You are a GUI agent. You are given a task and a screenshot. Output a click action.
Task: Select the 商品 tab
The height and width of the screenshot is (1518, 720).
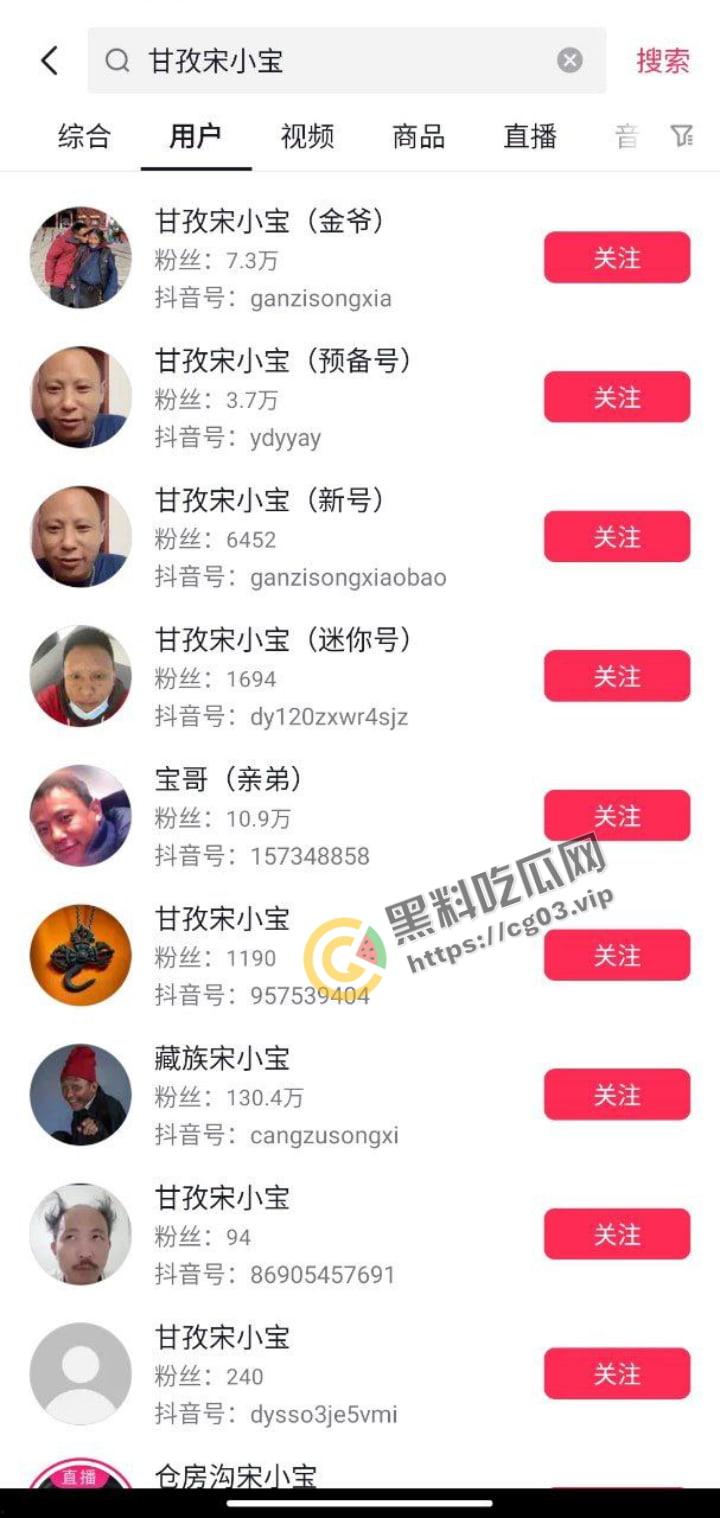(x=417, y=137)
